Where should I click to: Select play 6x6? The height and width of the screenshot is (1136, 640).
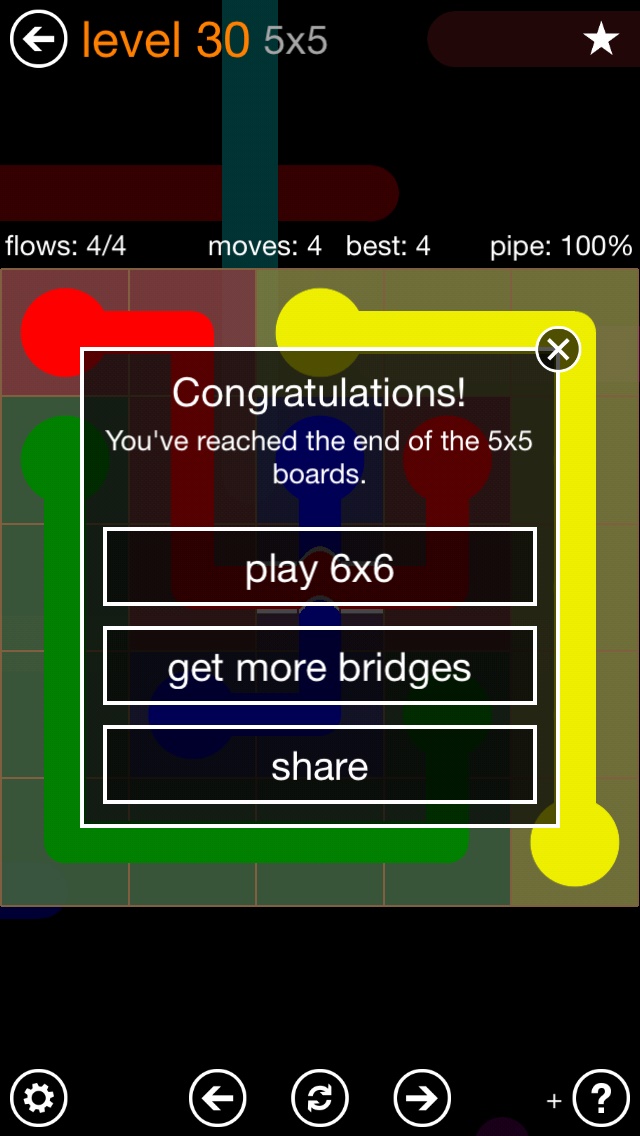320,567
